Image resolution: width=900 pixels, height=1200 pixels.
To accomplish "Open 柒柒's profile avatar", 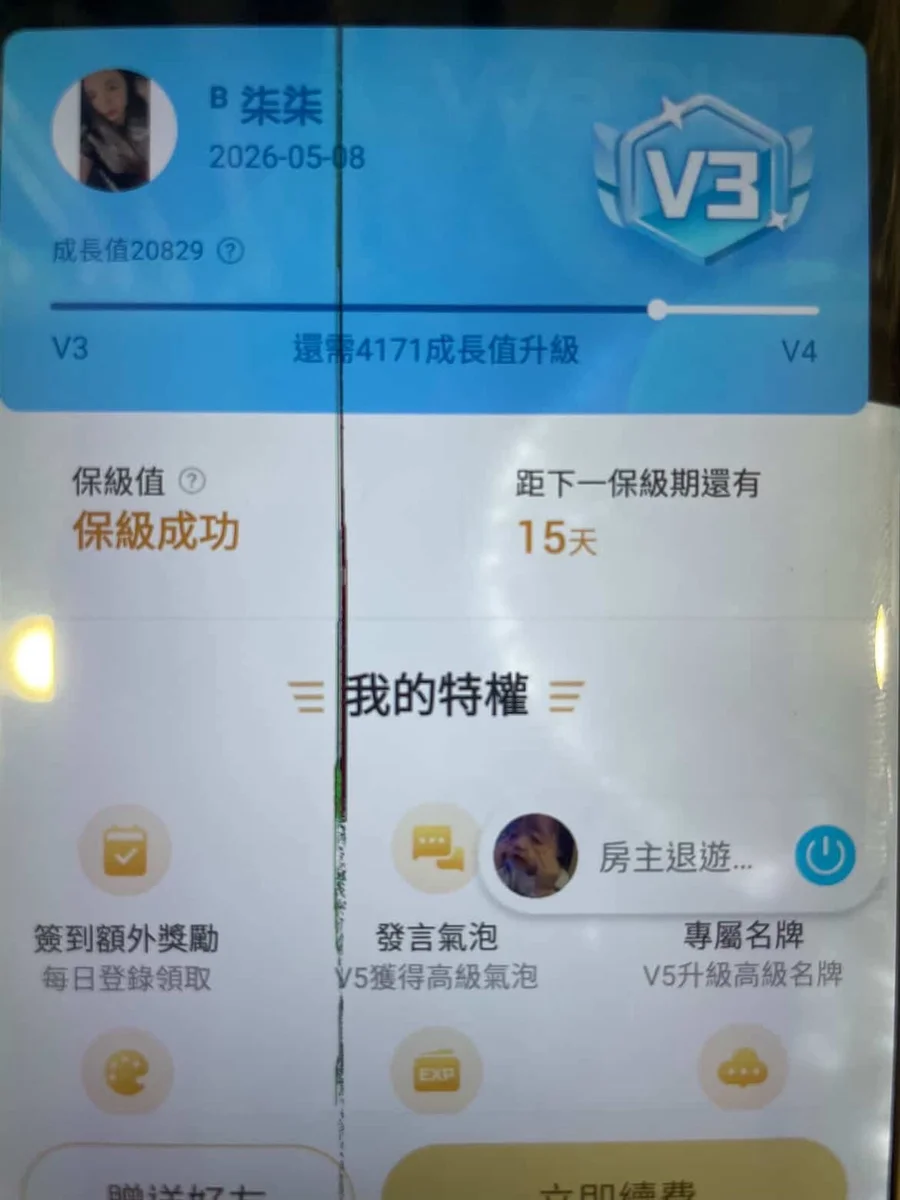I will (x=114, y=130).
